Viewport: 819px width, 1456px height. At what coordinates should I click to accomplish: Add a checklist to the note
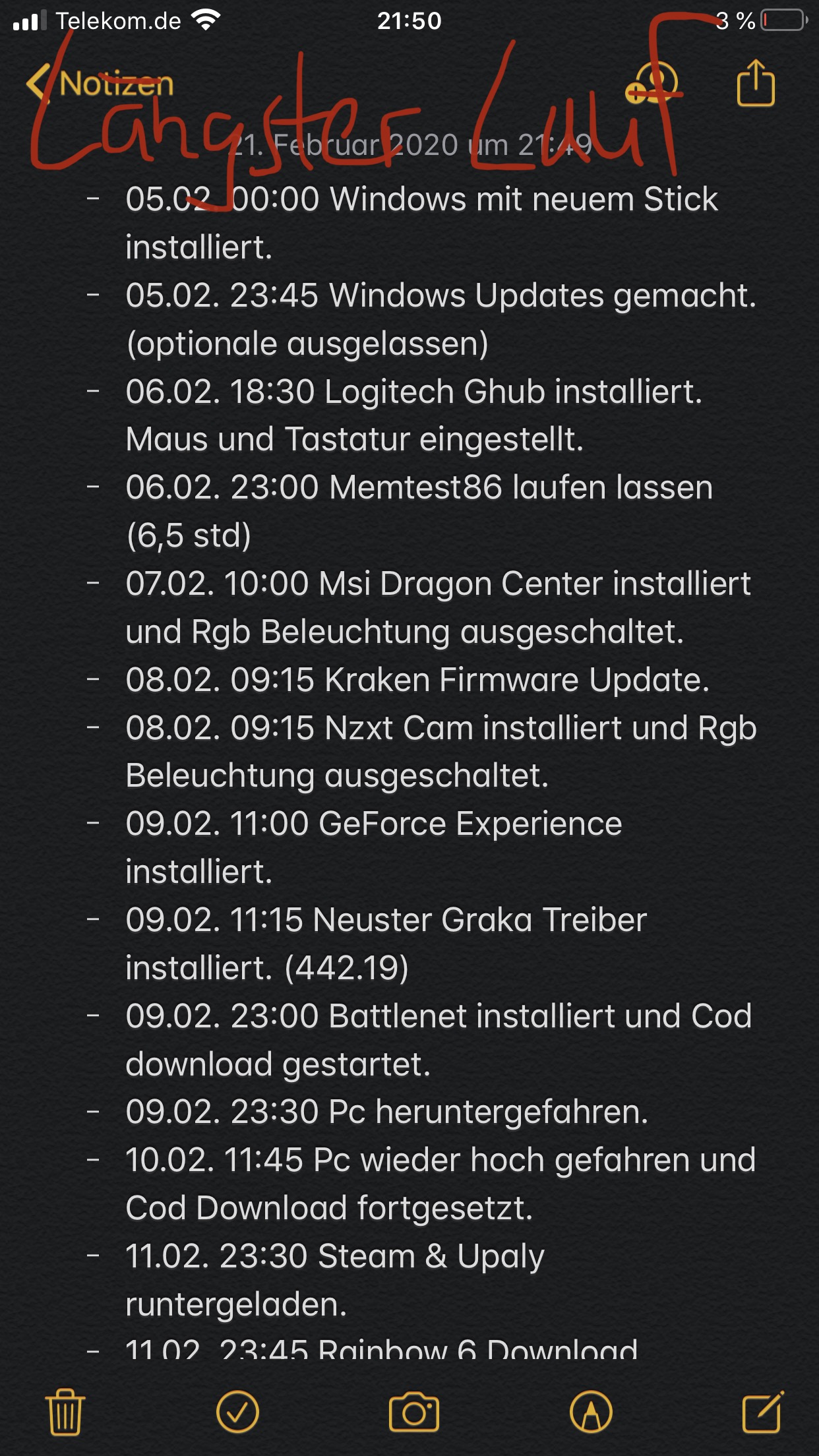237,1412
